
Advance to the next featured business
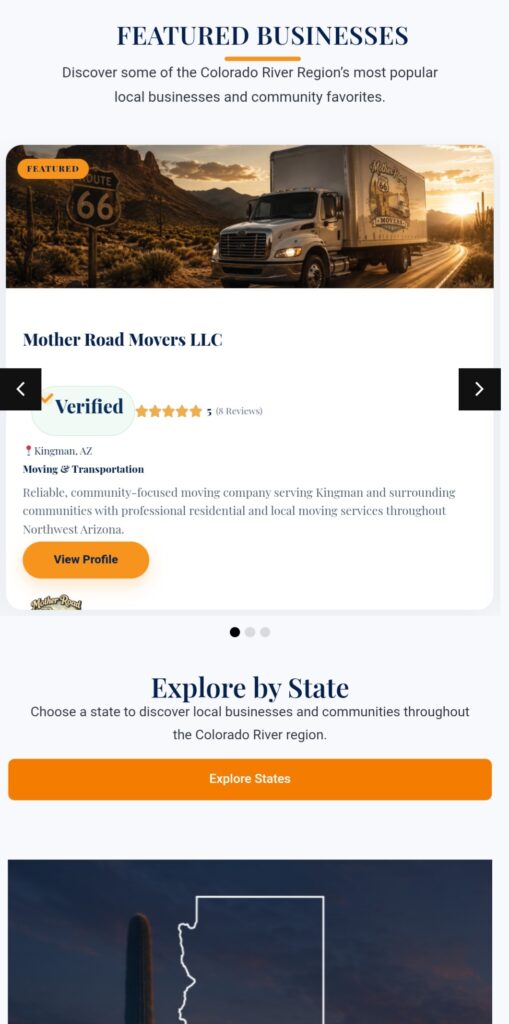point(480,389)
